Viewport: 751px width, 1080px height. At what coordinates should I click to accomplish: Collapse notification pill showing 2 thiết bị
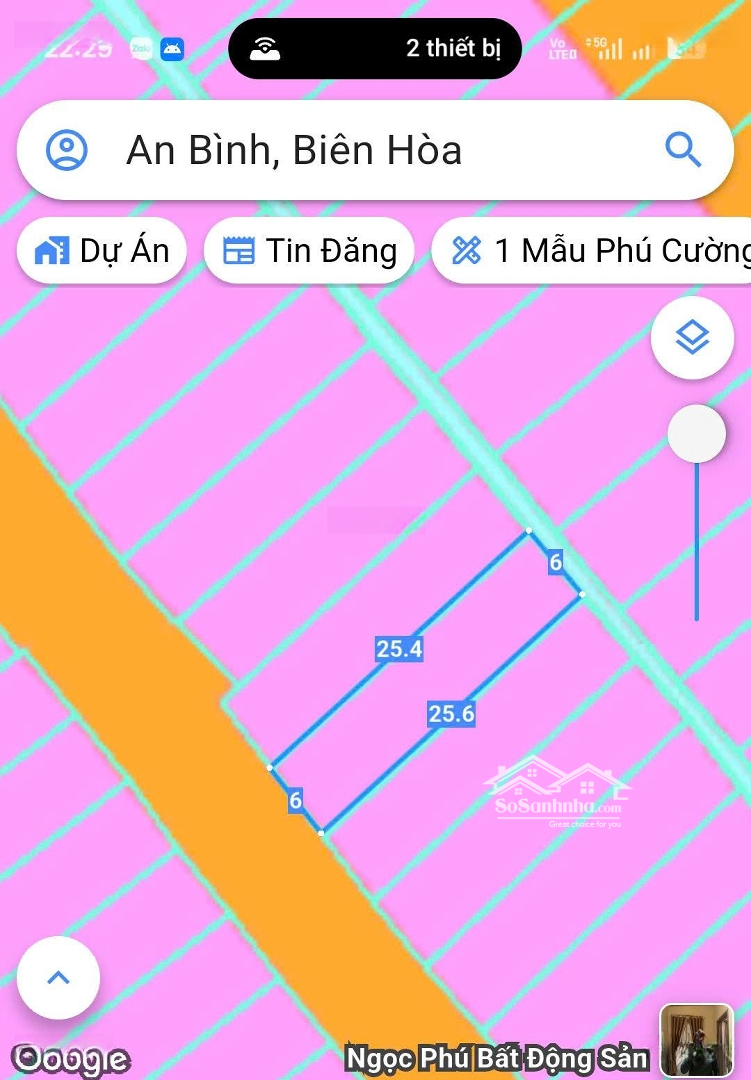(374, 47)
